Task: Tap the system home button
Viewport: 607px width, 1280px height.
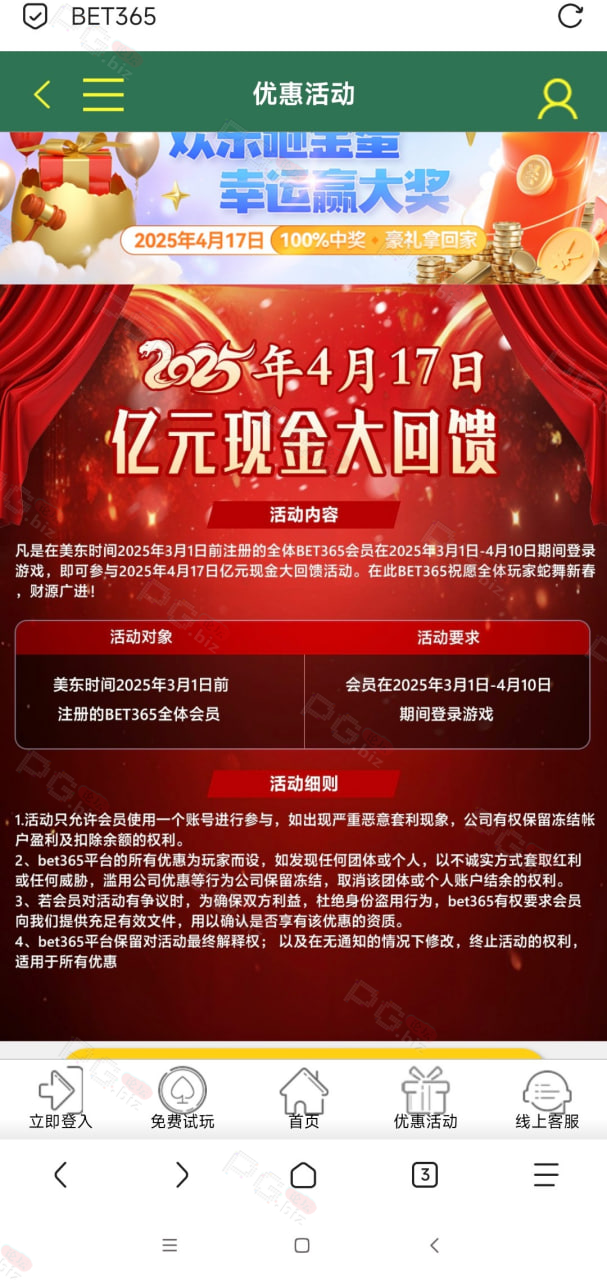Action: (302, 1245)
